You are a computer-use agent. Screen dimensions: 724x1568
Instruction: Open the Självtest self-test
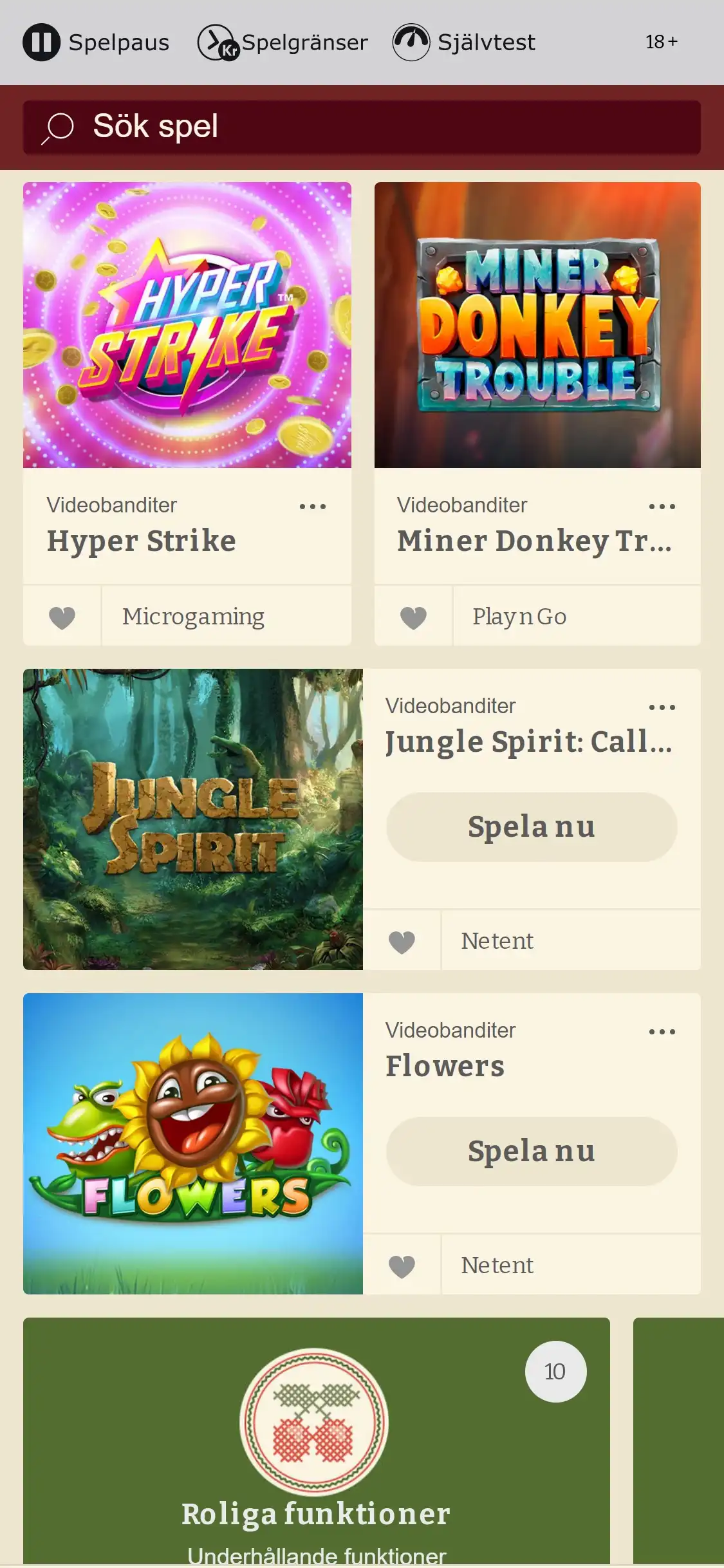464,42
